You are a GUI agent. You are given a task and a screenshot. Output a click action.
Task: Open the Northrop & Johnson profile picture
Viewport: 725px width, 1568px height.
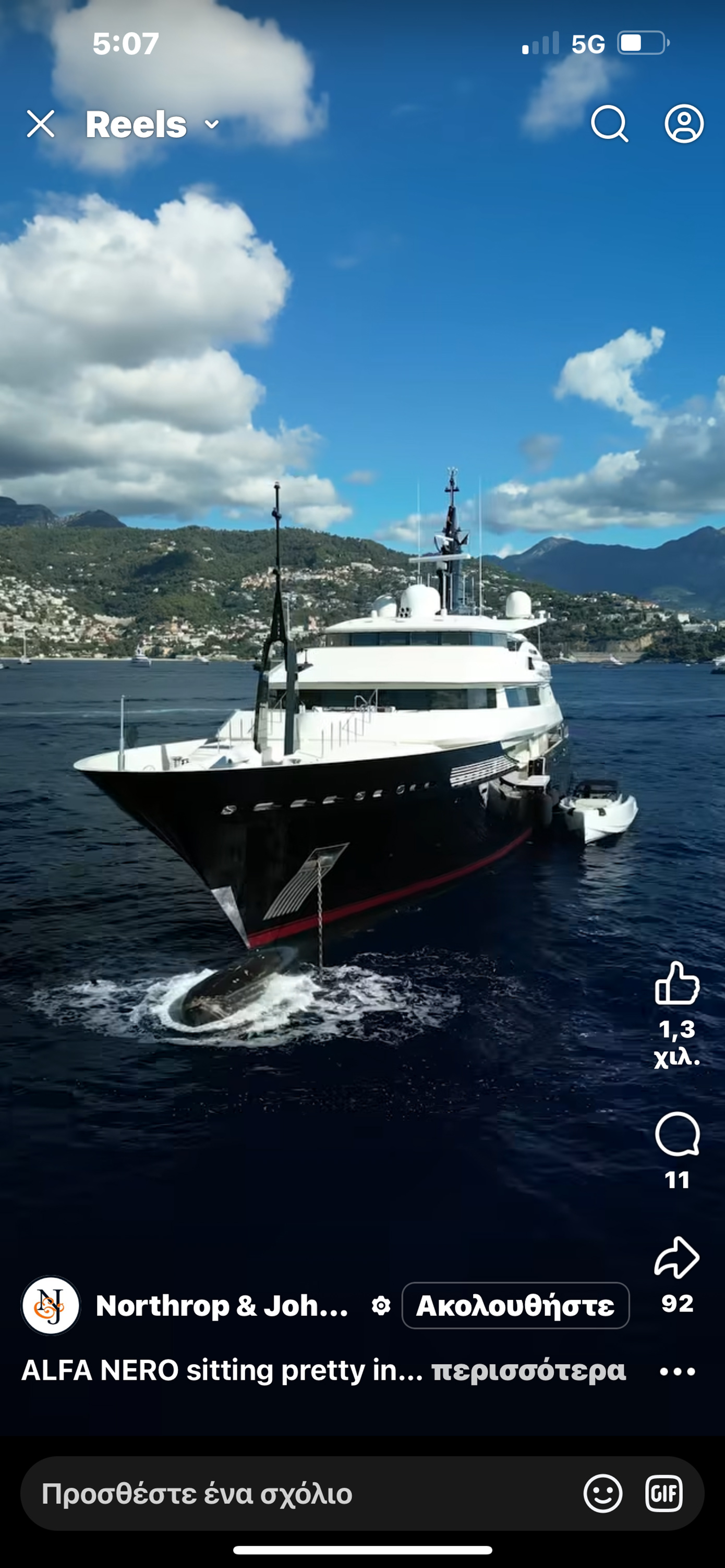tap(51, 1306)
